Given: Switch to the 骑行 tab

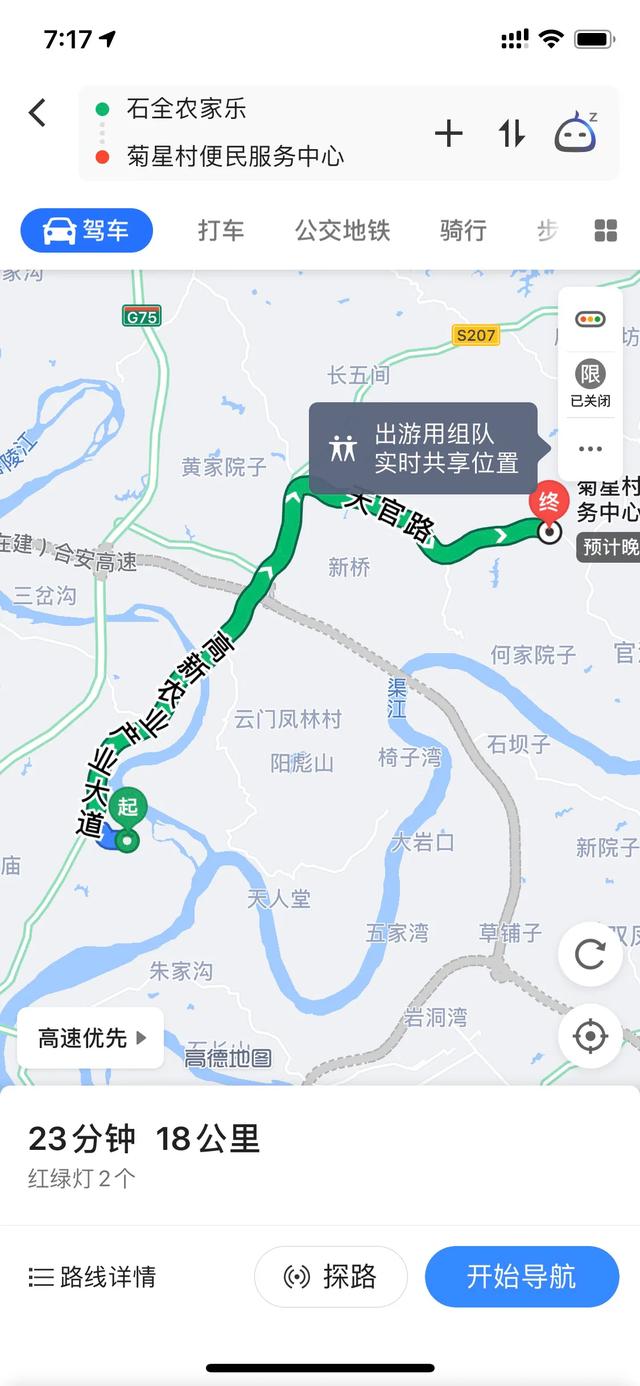Looking at the screenshot, I should pos(463,231).
